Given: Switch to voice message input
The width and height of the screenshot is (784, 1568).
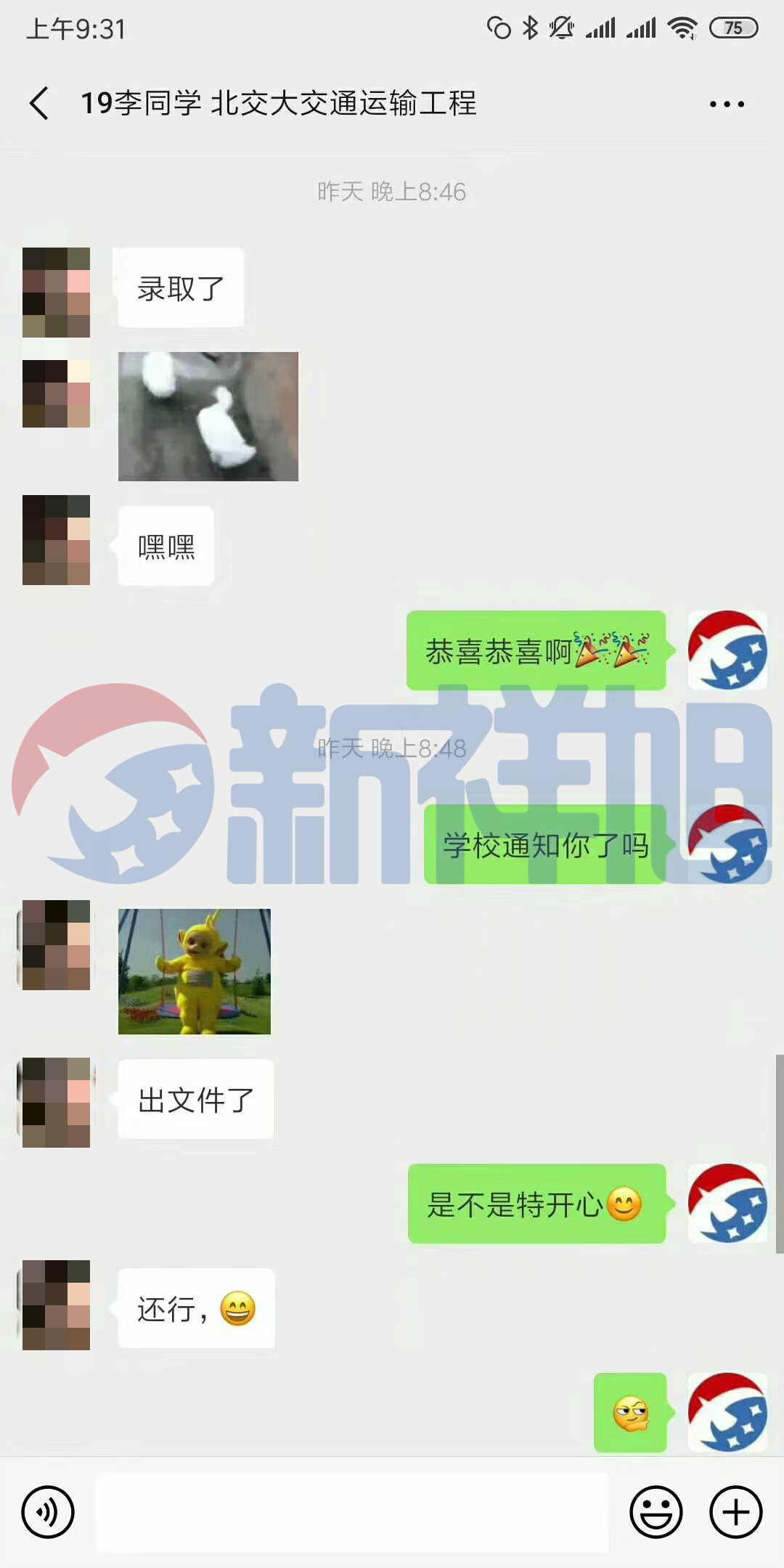Looking at the screenshot, I should 48,1512.
